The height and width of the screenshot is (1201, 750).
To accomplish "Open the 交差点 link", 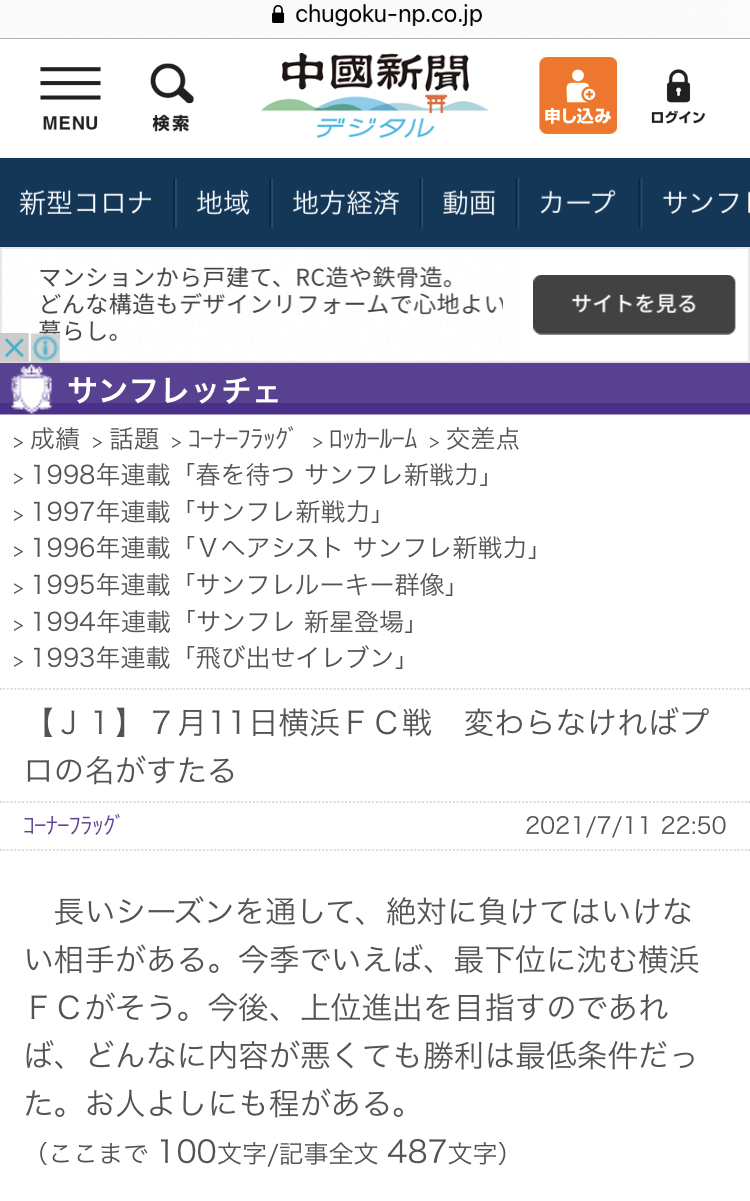I will point(482,439).
